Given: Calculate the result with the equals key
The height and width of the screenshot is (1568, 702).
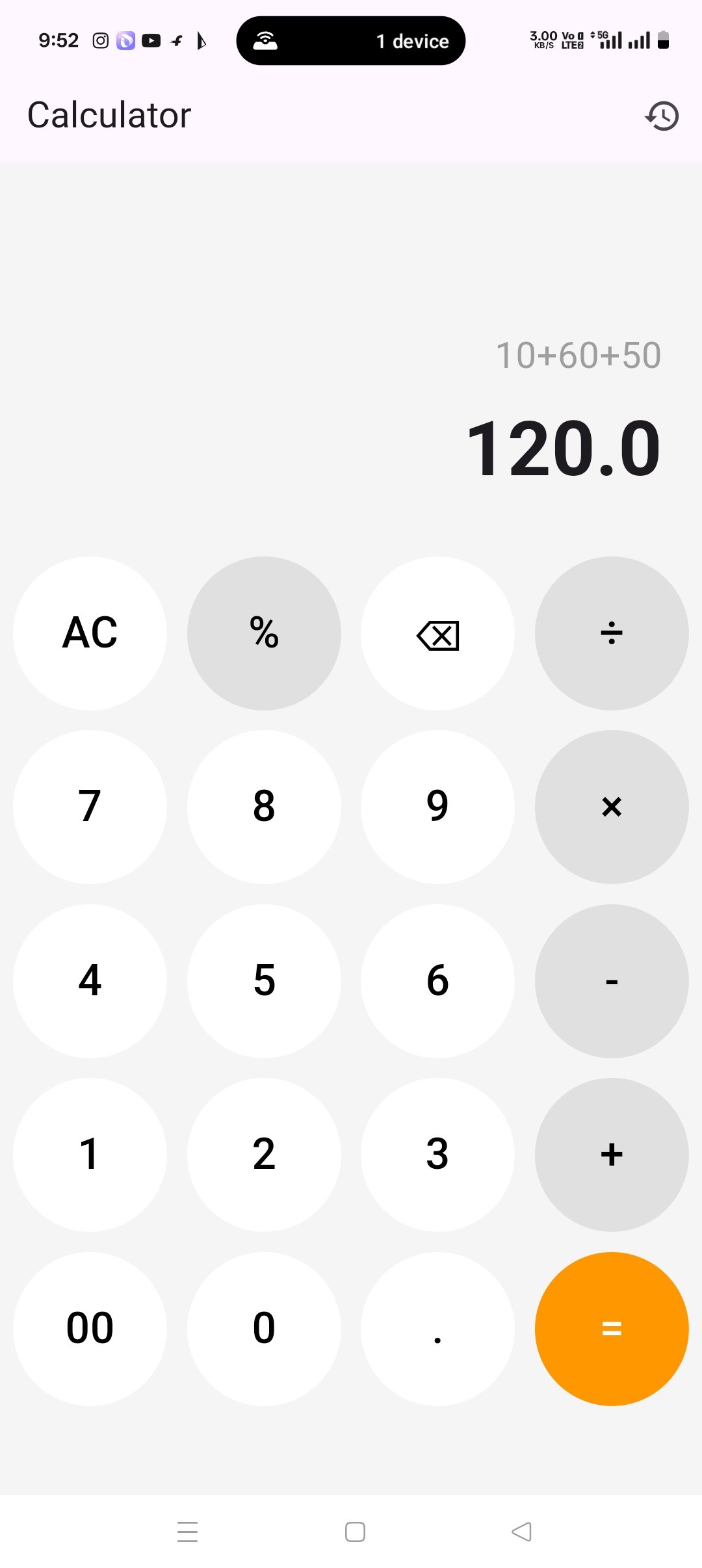Looking at the screenshot, I should (611, 1329).
